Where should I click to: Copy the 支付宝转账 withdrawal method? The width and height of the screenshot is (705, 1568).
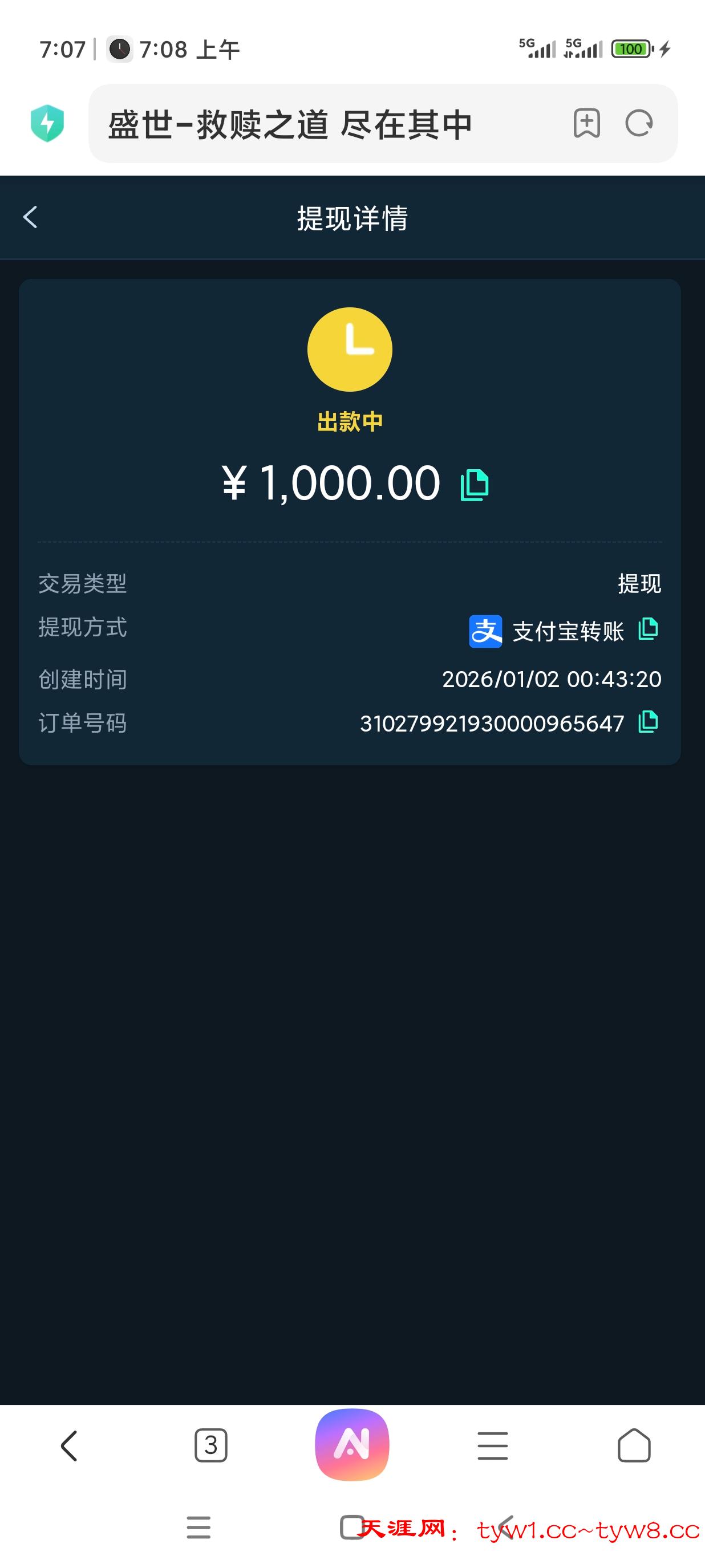648,629
